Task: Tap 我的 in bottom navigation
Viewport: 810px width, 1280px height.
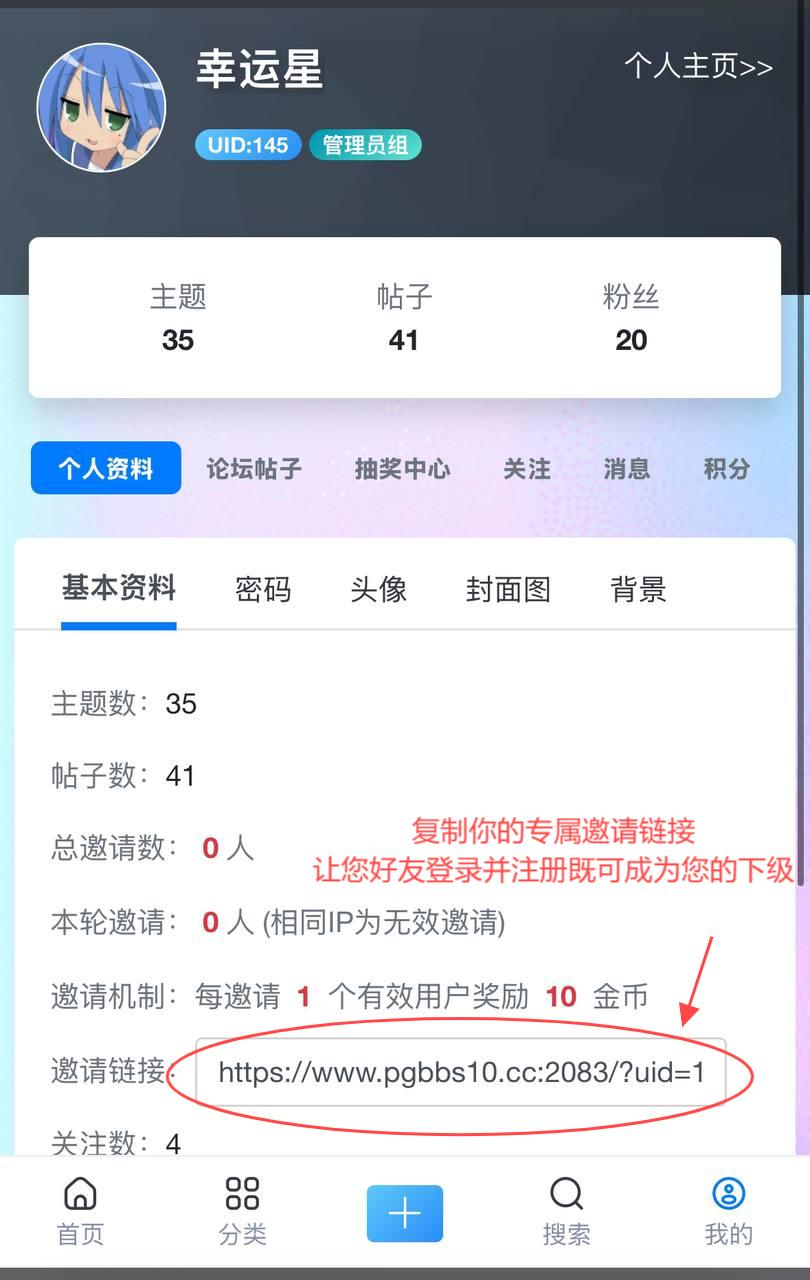Action: click(x=728, y=1210)
